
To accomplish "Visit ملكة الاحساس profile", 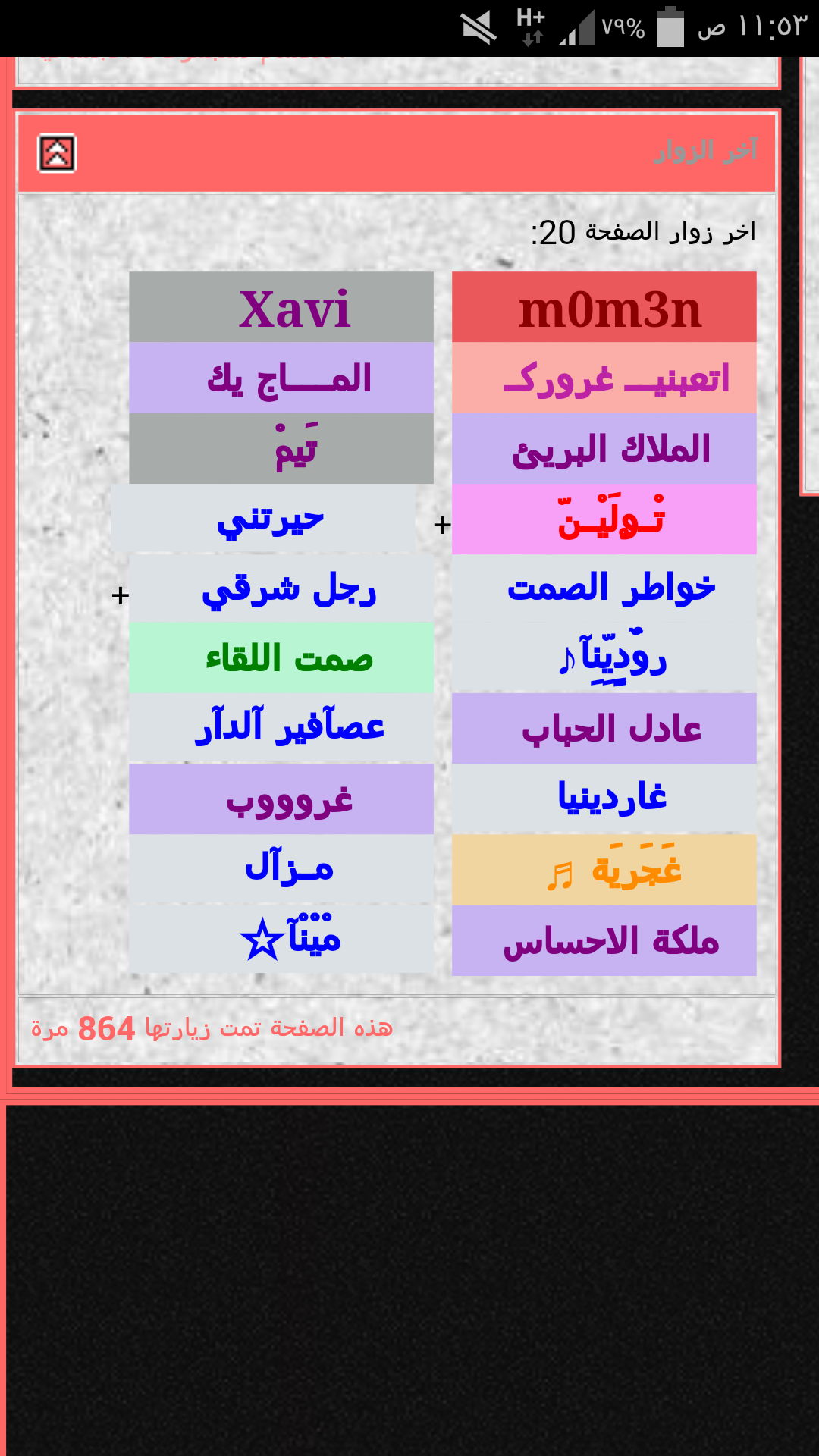I will coord(611,941).
